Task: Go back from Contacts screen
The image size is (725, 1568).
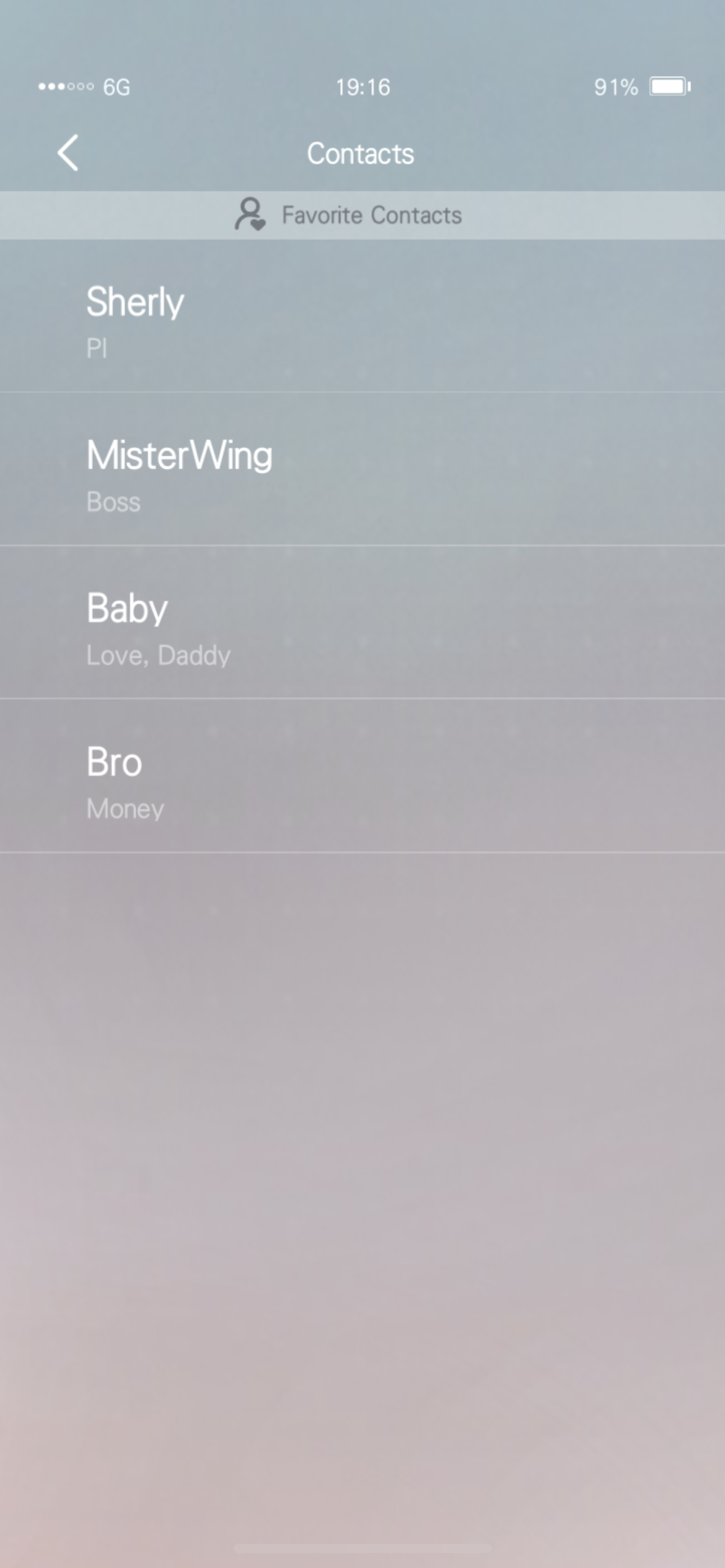Action: point(68,152)
